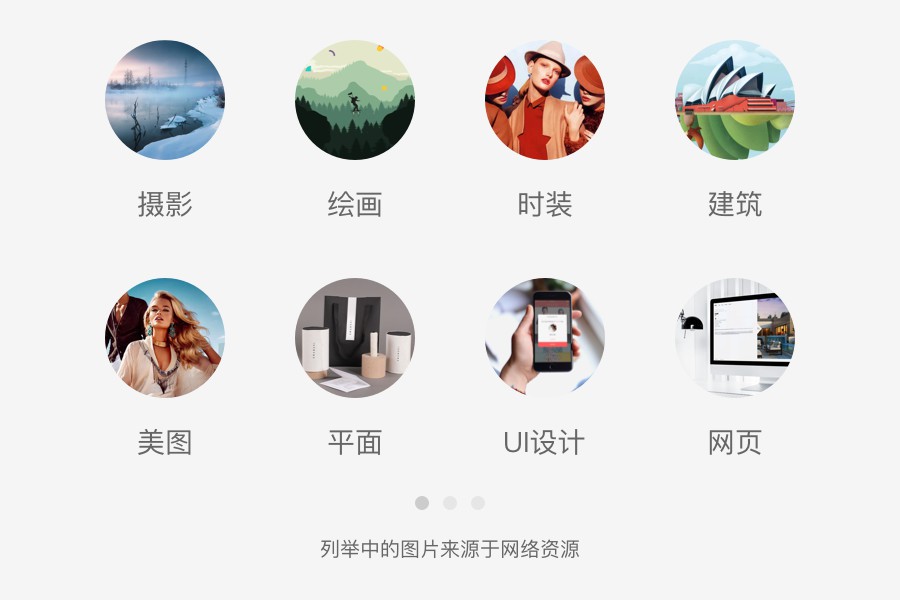Choose the 建筑 architecture category
This screenshot has width=900, height=600.
[735, 100]
